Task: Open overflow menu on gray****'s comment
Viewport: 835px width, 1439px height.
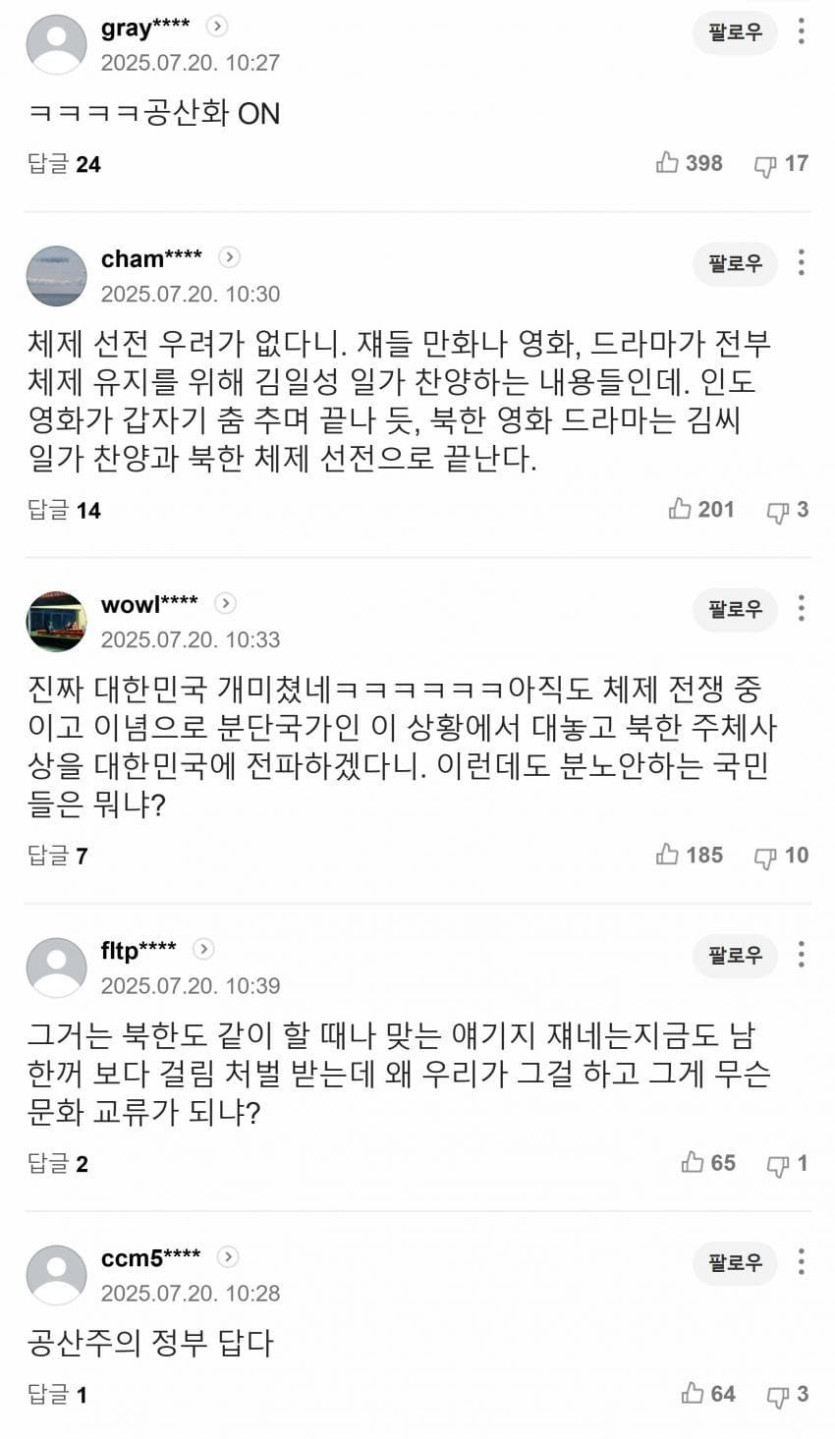Action: point(801,32)
